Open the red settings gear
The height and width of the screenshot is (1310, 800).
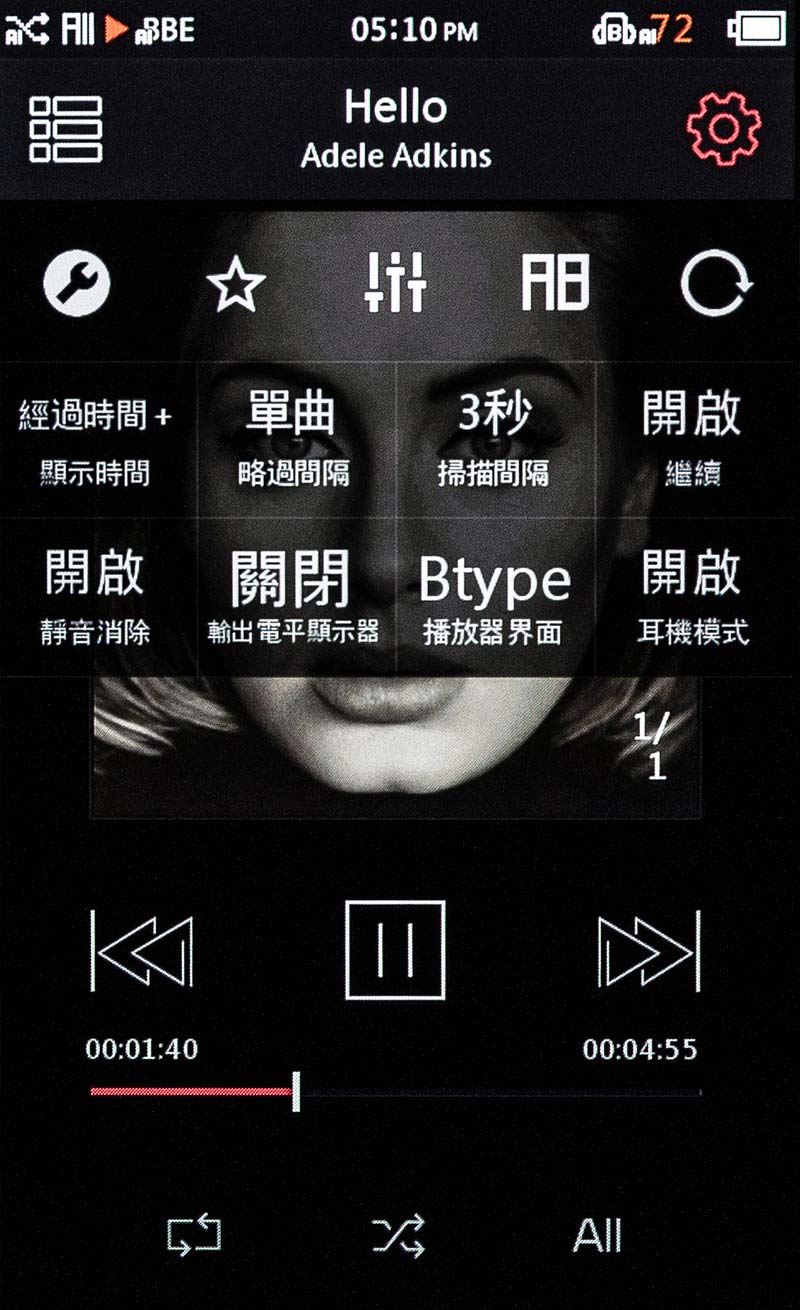(724, 129)
